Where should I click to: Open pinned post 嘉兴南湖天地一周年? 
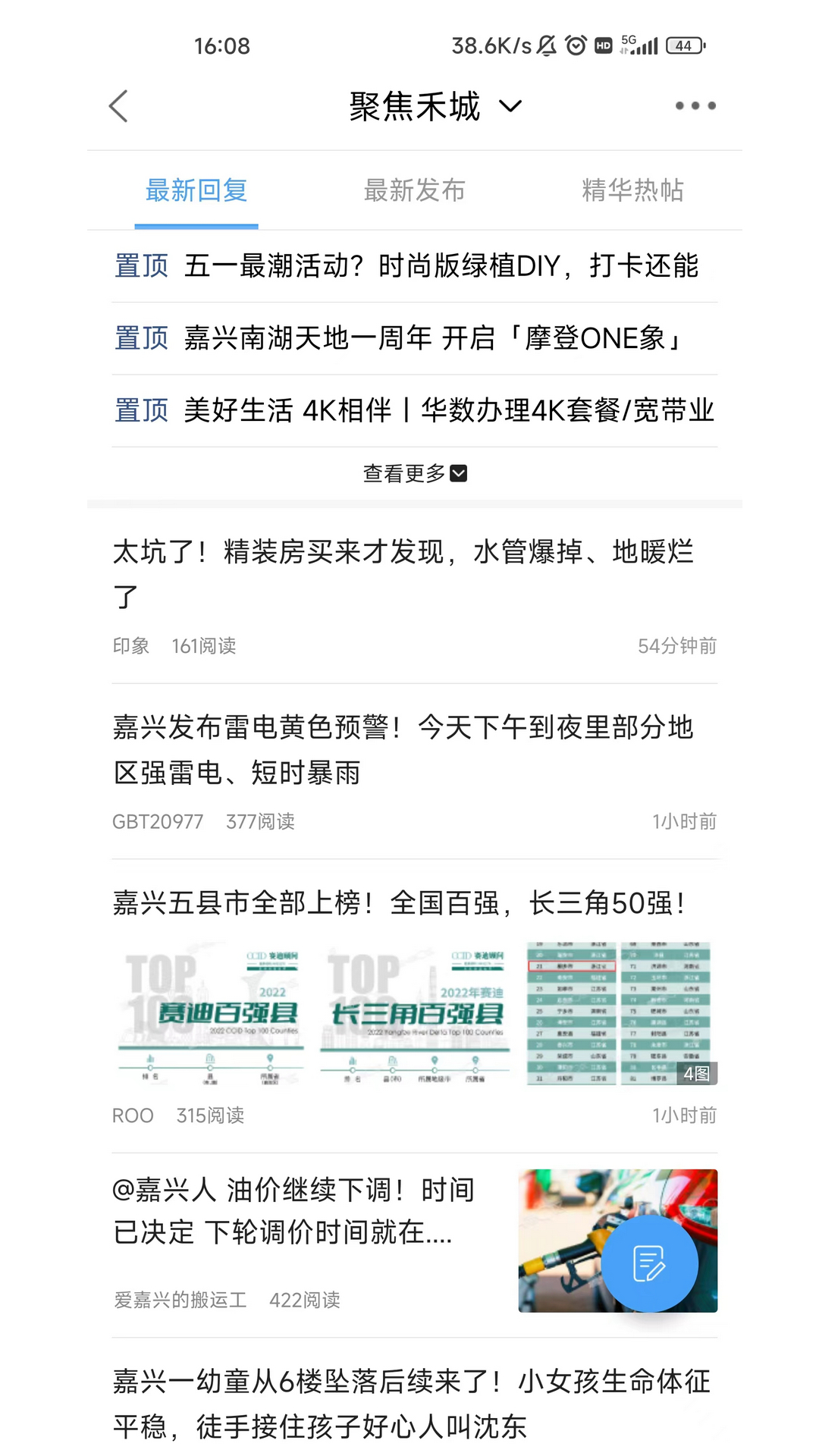tap(432, 339)
